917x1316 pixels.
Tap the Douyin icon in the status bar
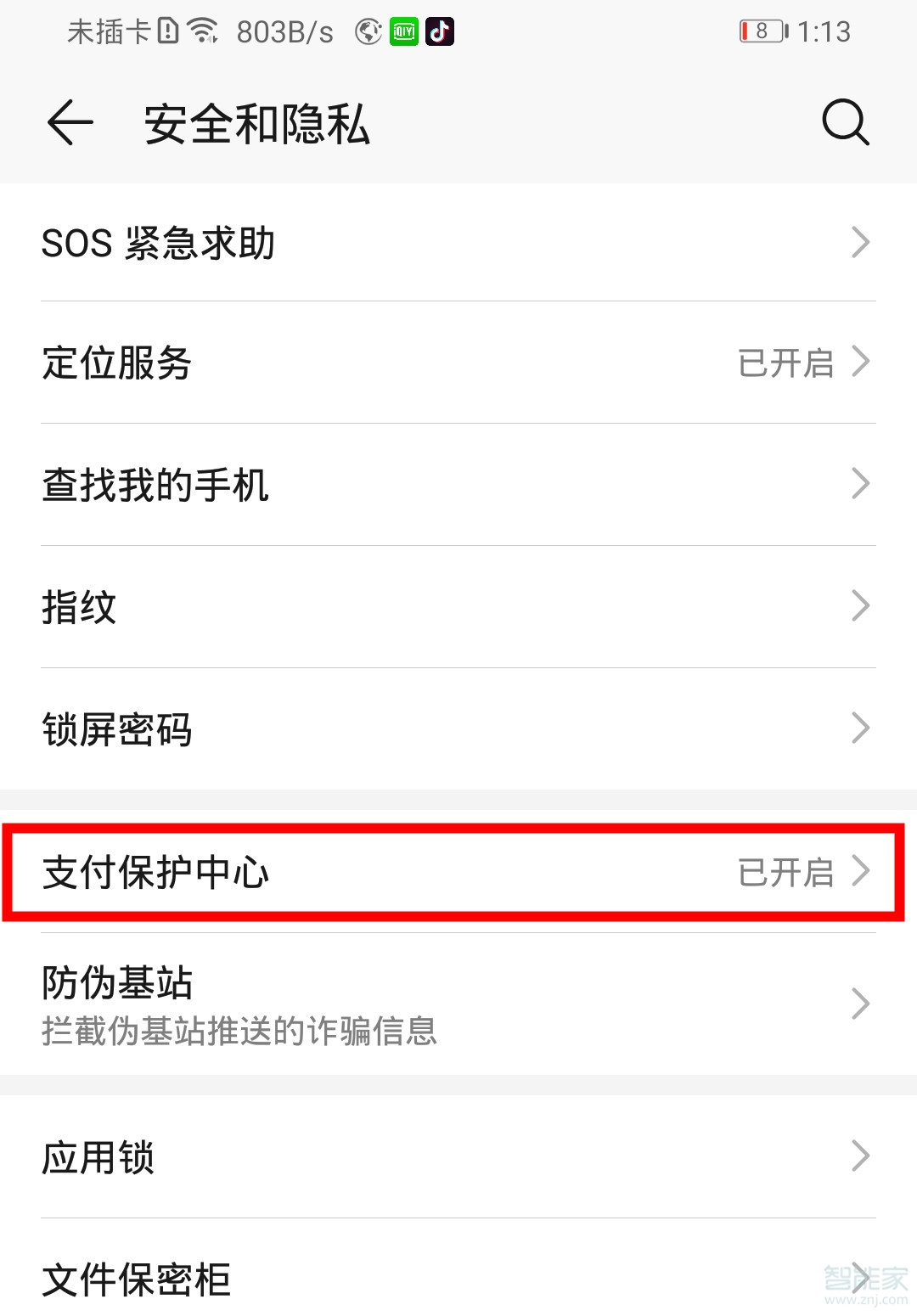click(440, 31)
